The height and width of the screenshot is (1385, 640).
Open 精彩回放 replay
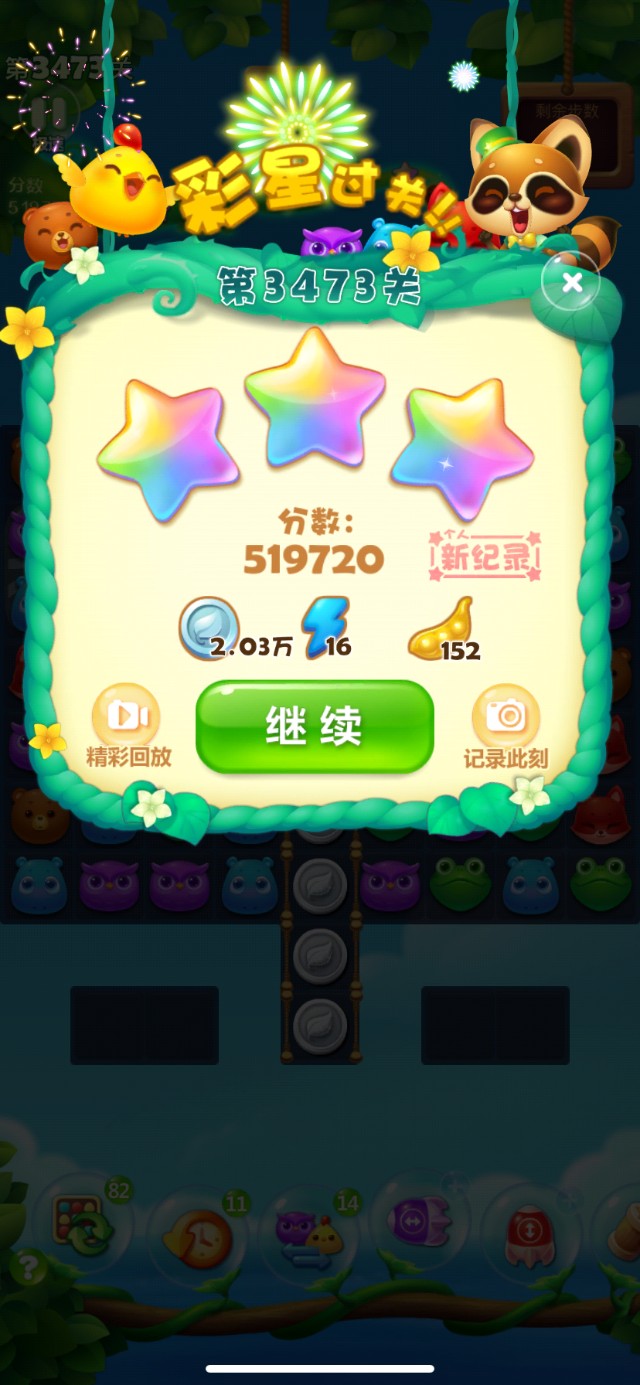[x=127, y=716]
